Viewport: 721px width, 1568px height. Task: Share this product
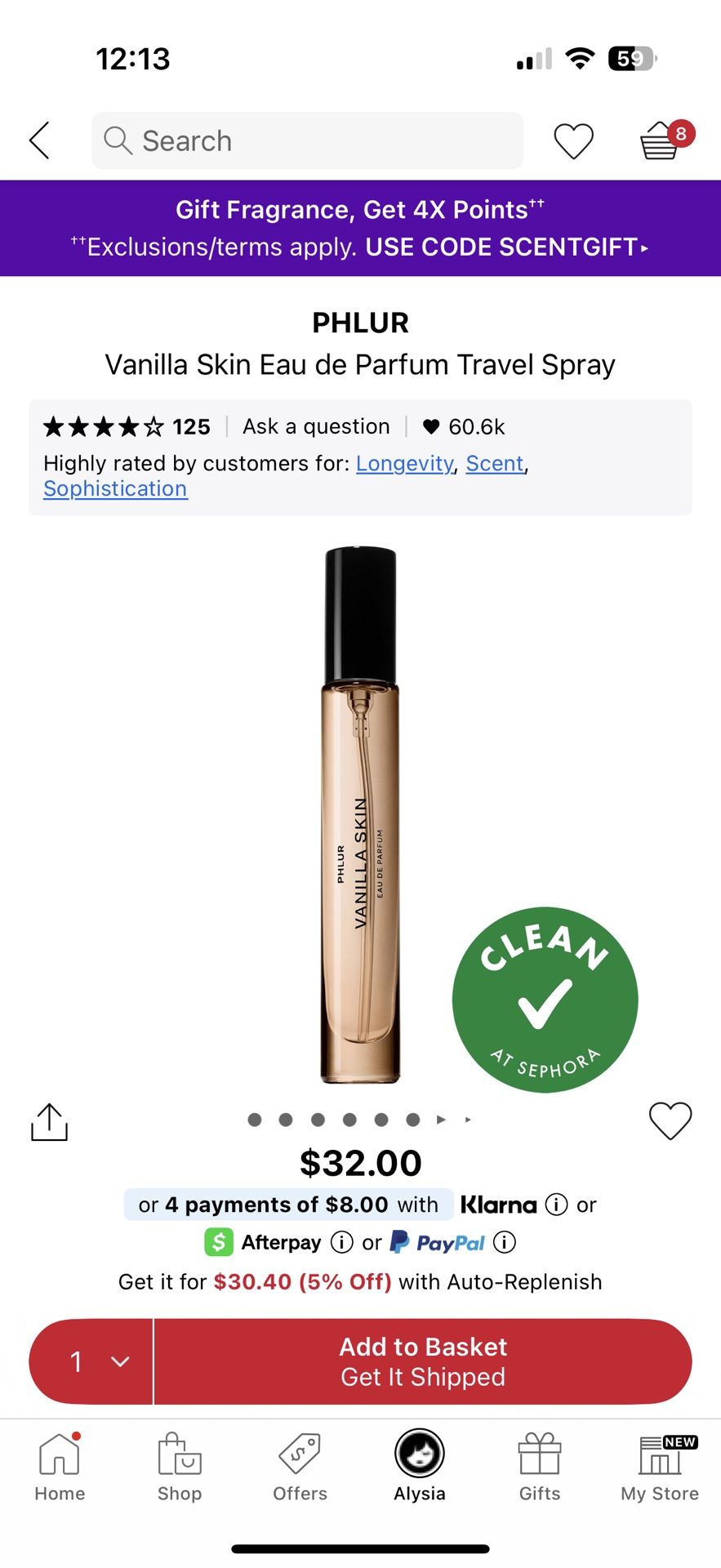click(x=49, y=1121)
